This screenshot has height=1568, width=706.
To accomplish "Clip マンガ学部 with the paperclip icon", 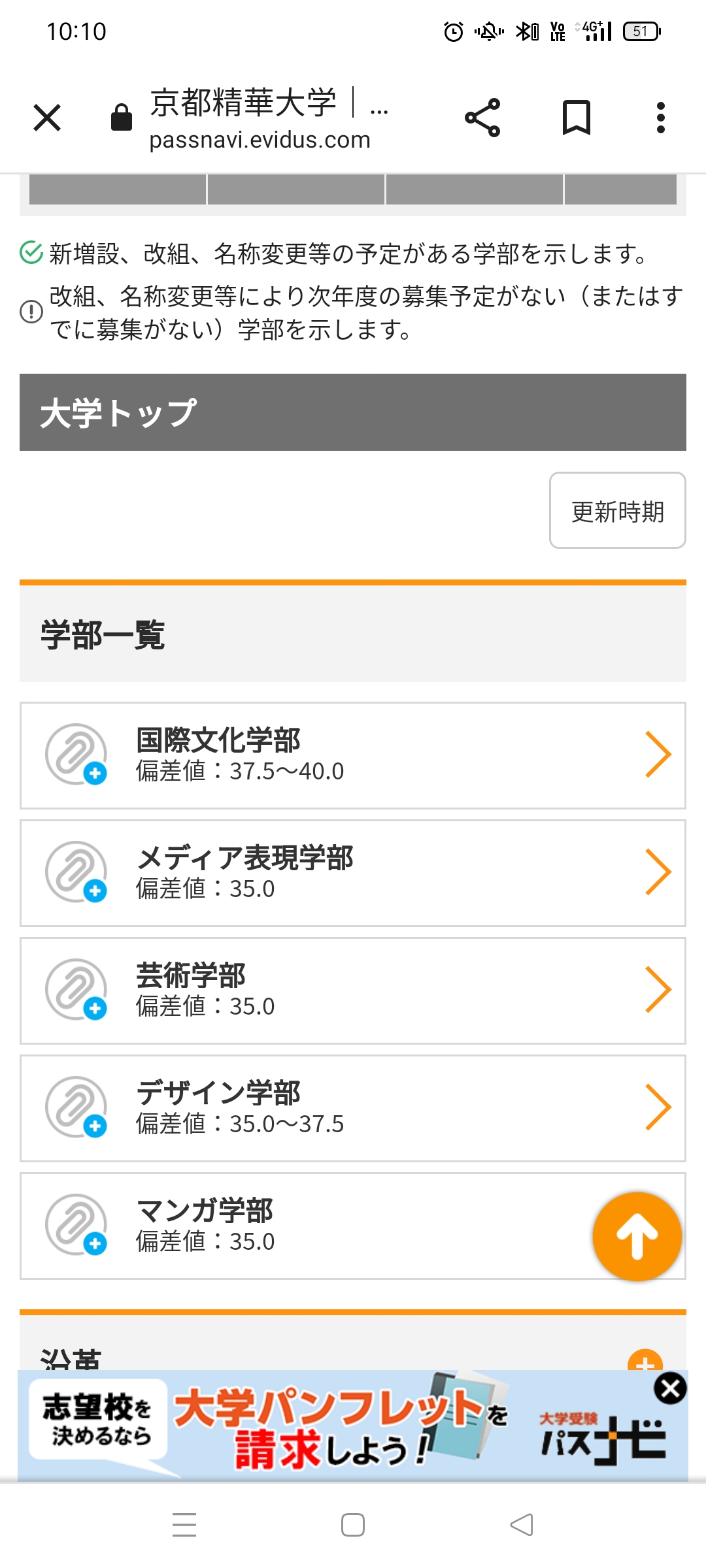I will tap(76, 1226).
